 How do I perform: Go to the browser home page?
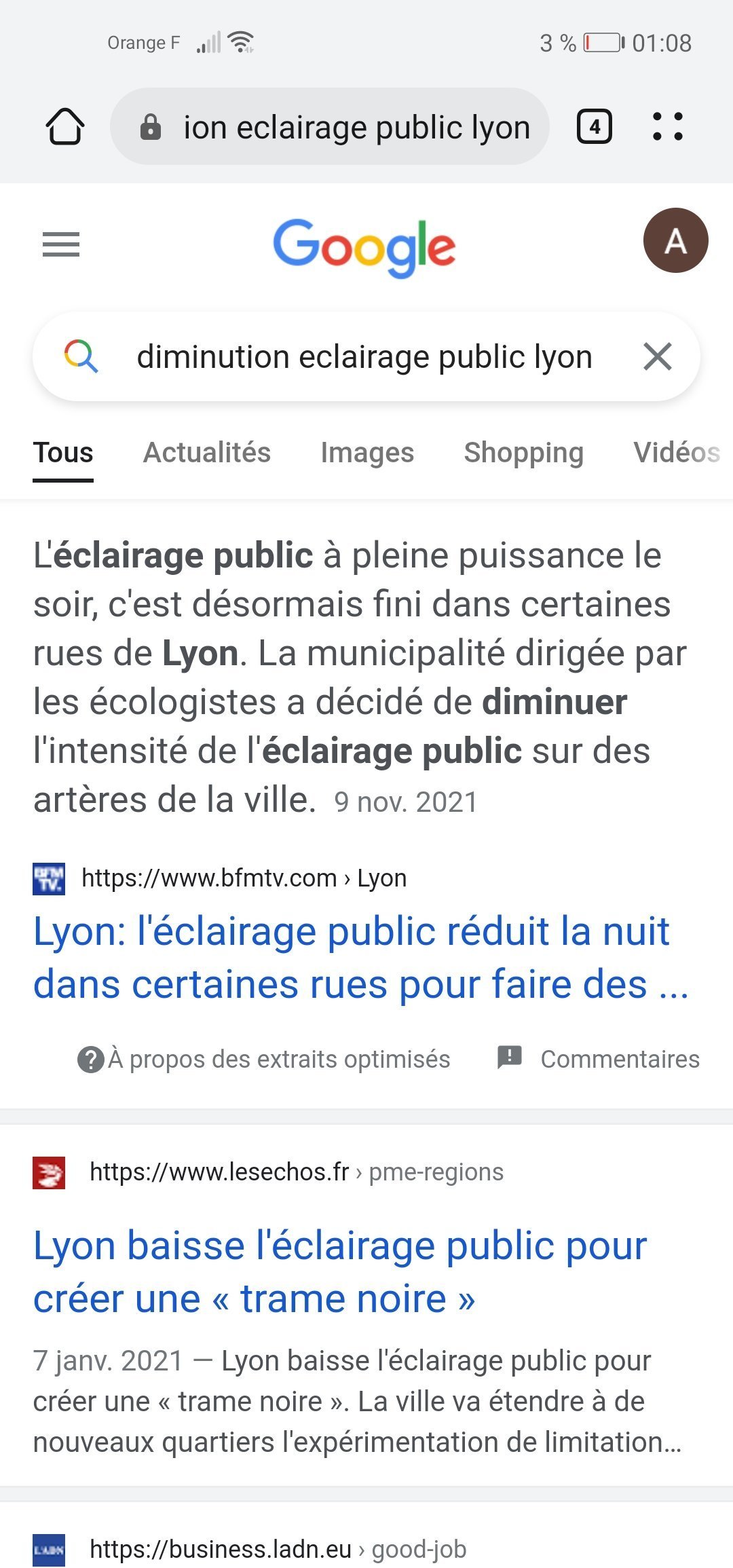[65, 126]
